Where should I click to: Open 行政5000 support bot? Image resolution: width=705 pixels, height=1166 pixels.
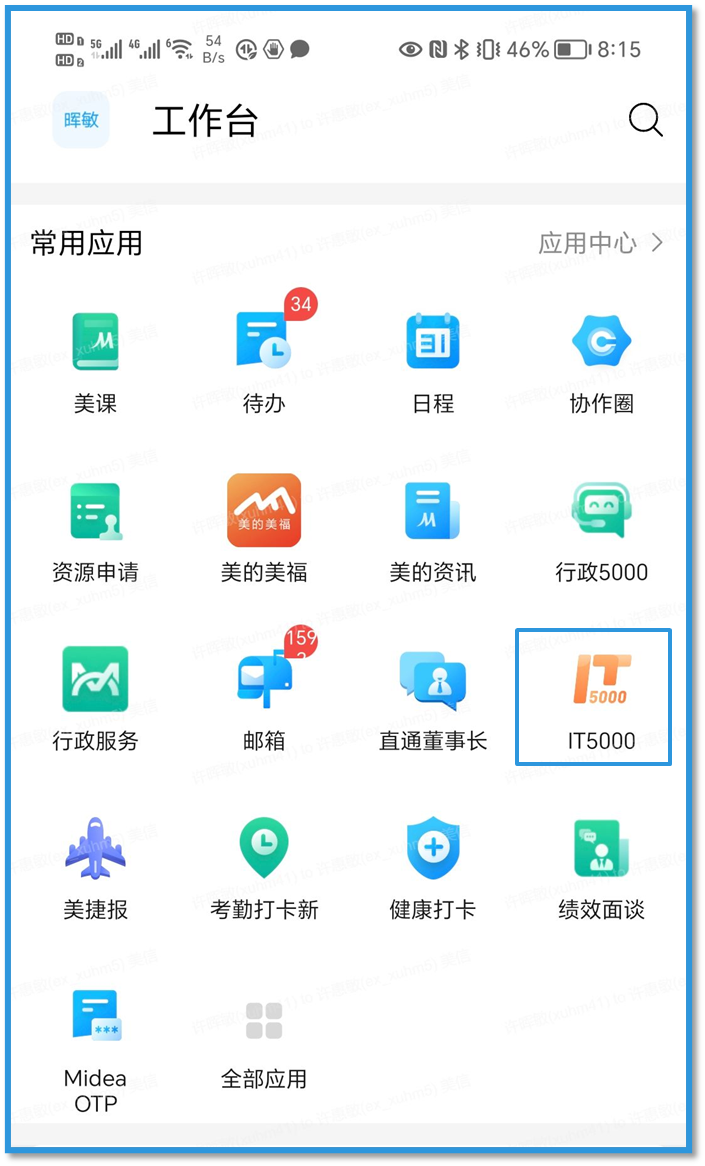(x=601, y=511)
